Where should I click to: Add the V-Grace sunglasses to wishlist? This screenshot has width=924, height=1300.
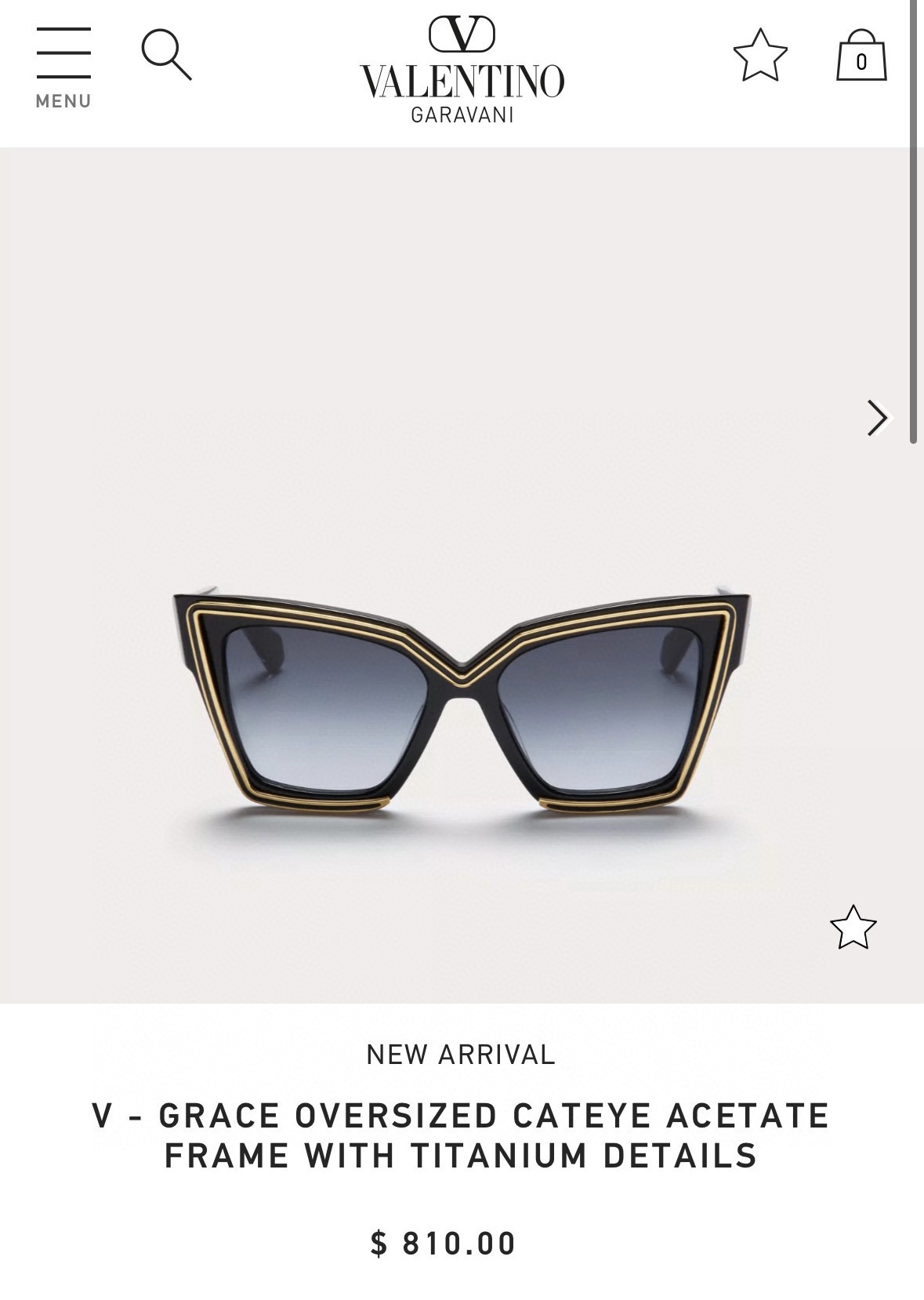[853, 928]
